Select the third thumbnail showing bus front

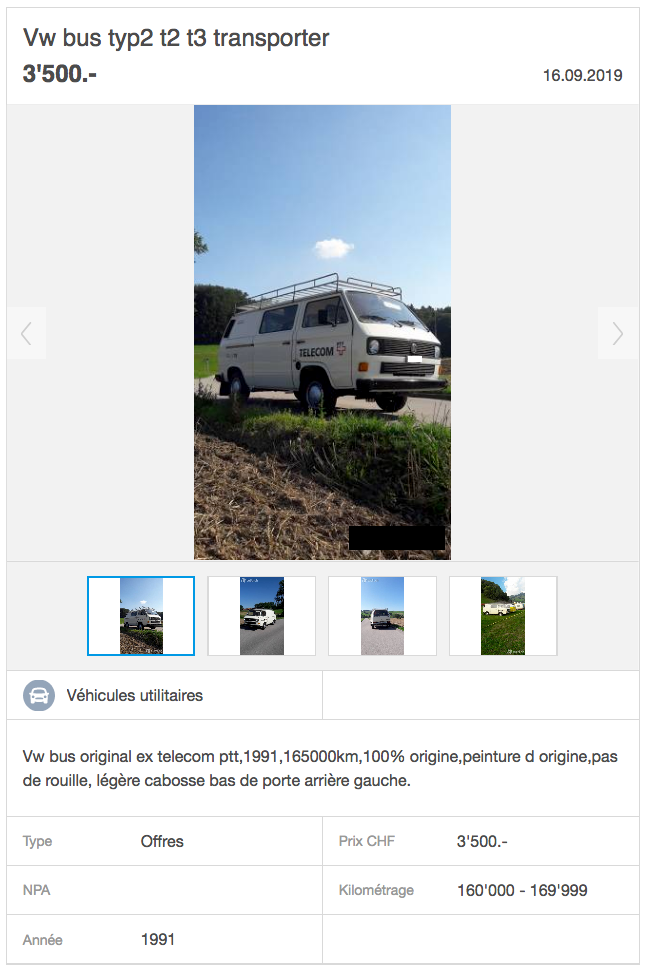tap(382, 616)
